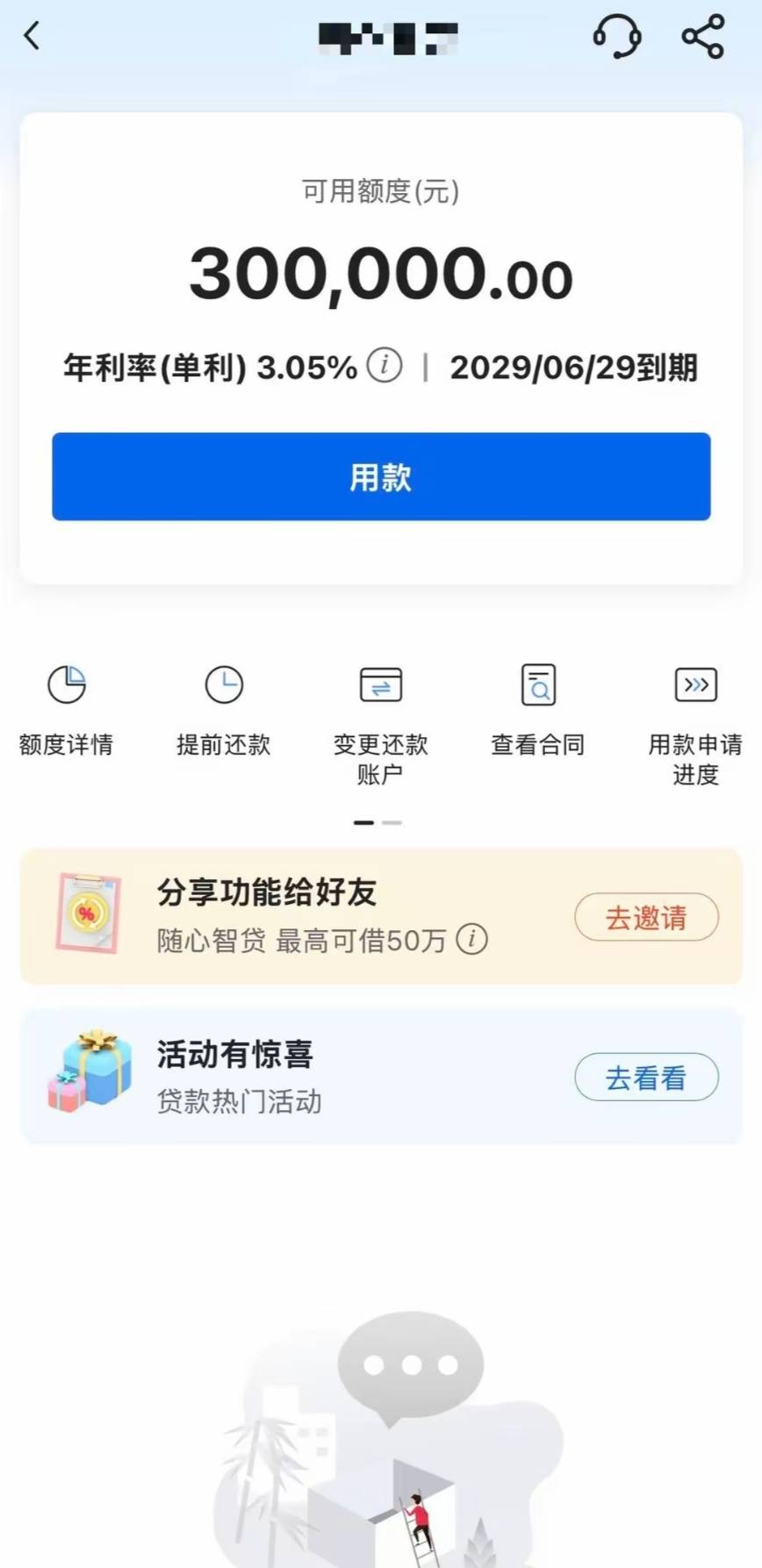Screen dimensions: 762x1568
Task: Tap the 去看看 button
Action: coord(646,1078)
